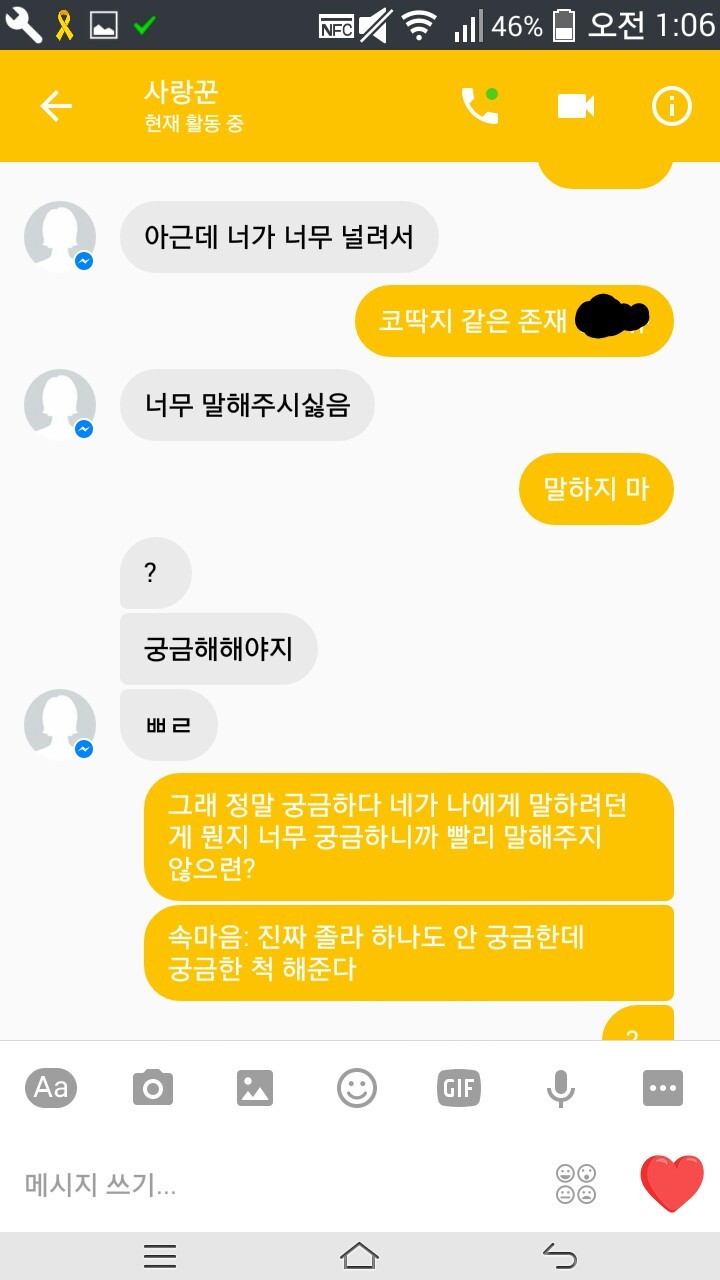Open the camera to take a photo
This screenshot has width=720, height=1280.
152,1088
